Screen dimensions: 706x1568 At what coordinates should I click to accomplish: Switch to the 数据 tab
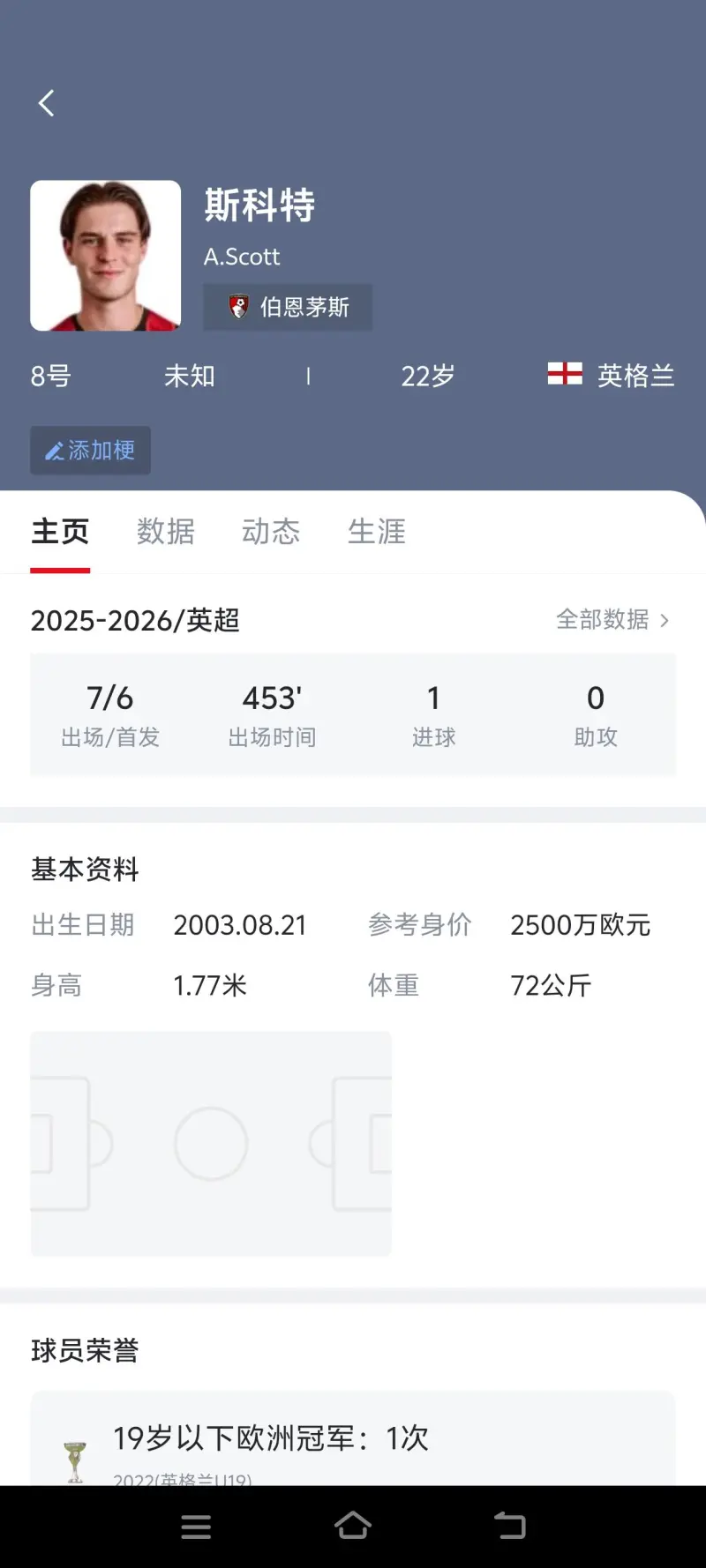pos(165,532)
